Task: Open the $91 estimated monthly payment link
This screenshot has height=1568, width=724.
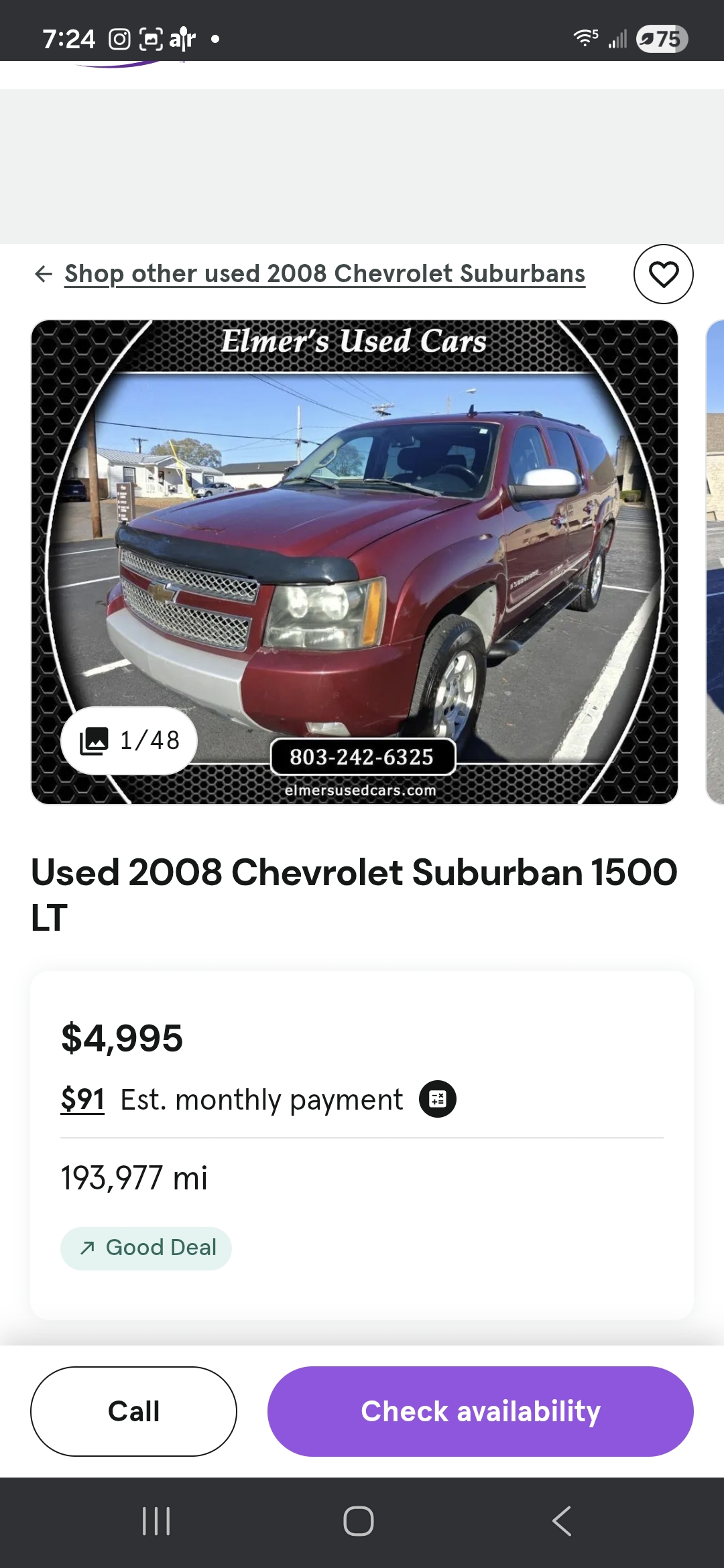Action: [82, 1100]
